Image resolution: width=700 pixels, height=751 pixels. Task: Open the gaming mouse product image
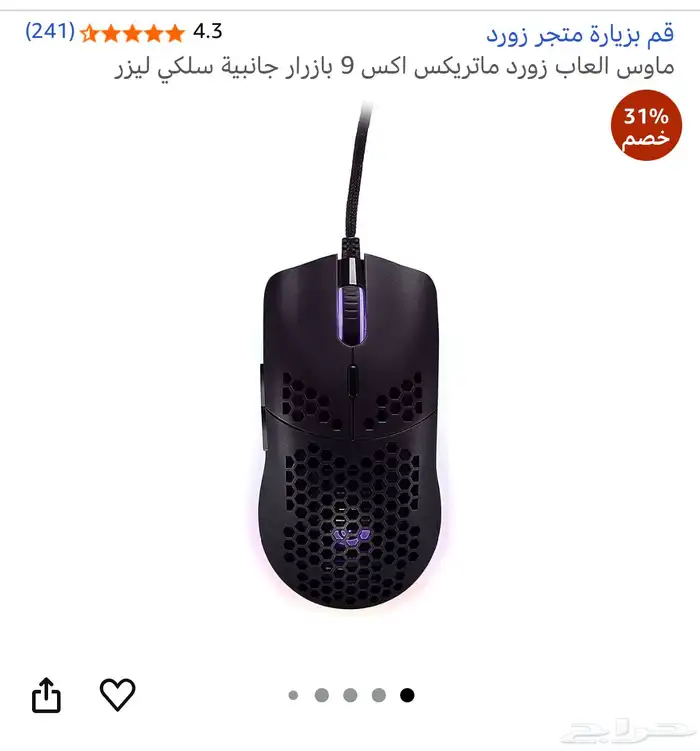(350, 420)
